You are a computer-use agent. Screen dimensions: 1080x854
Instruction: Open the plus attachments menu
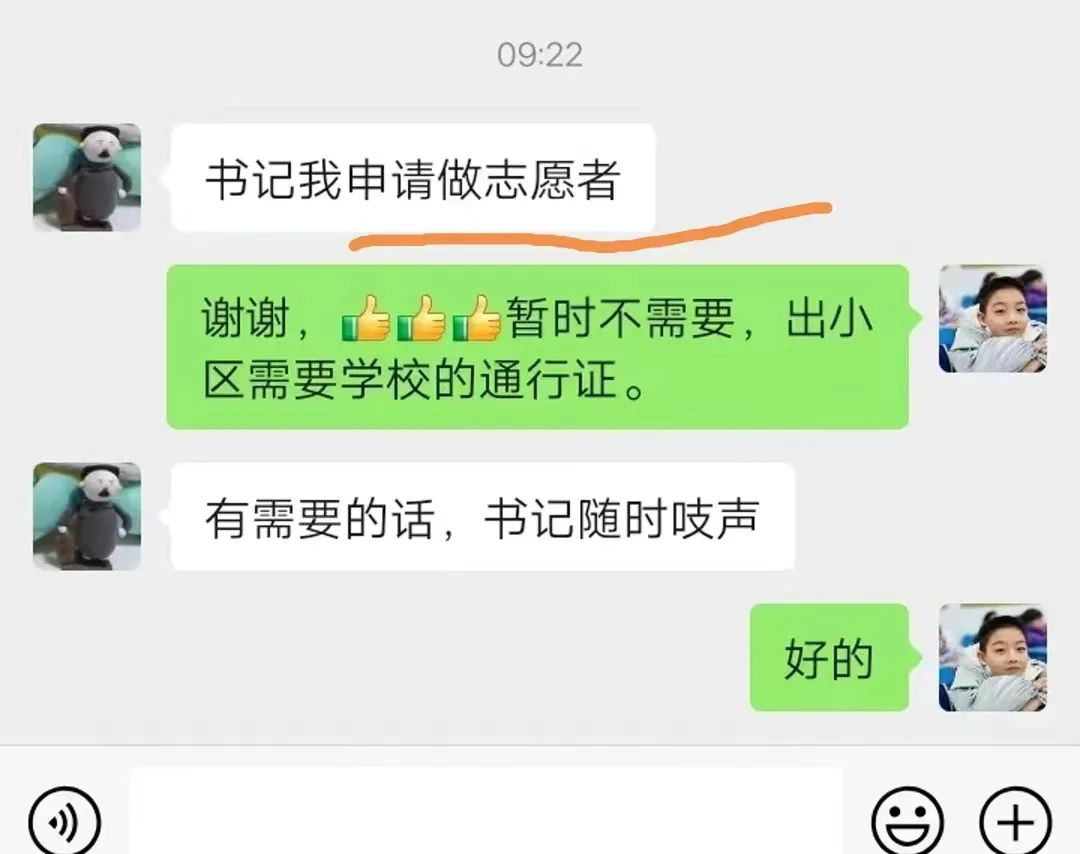point(1015,822)
